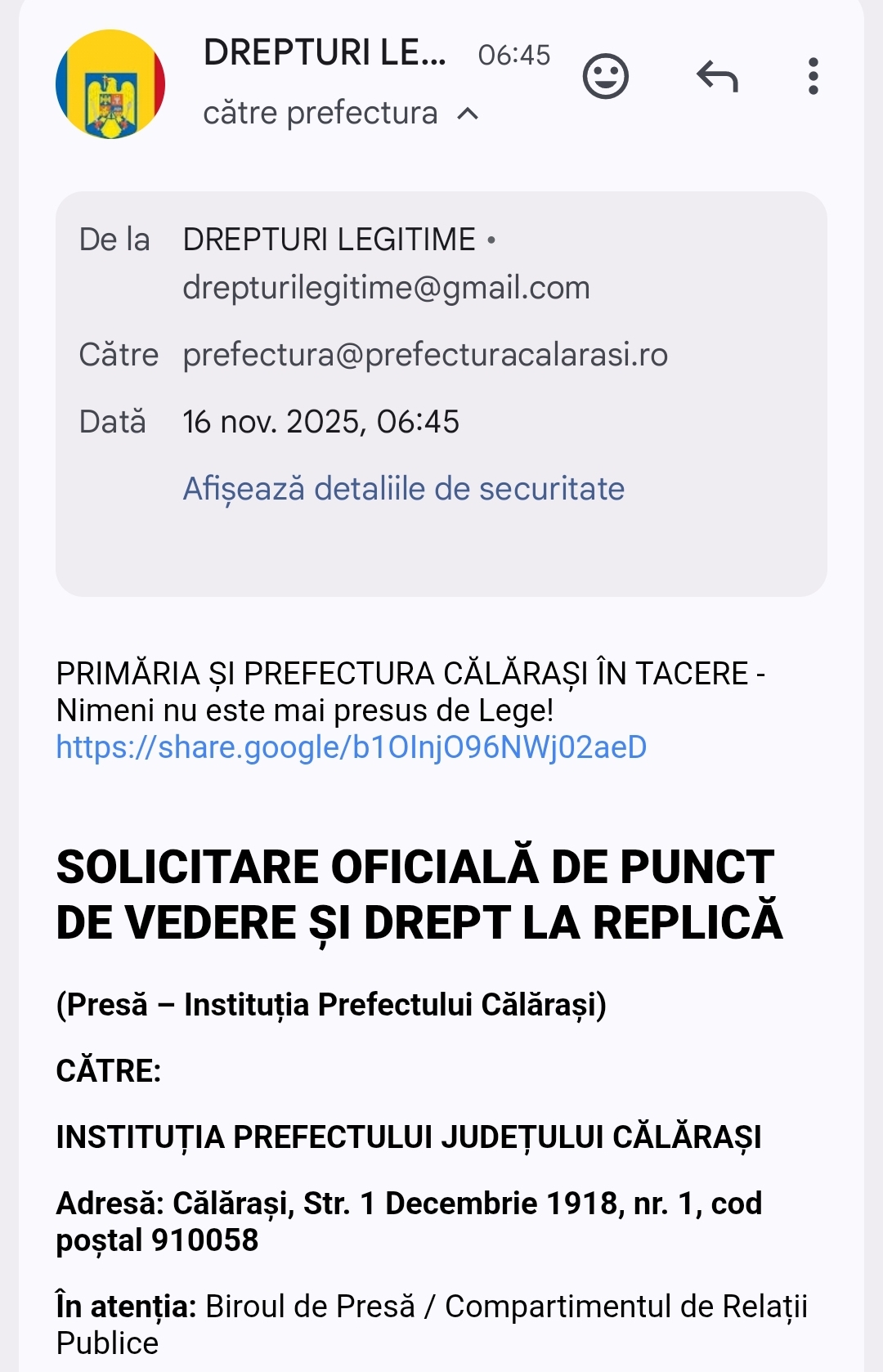Add an emoji reaction to the email
This screenshot has height=1372, width=883.
[x=605, y=77]
